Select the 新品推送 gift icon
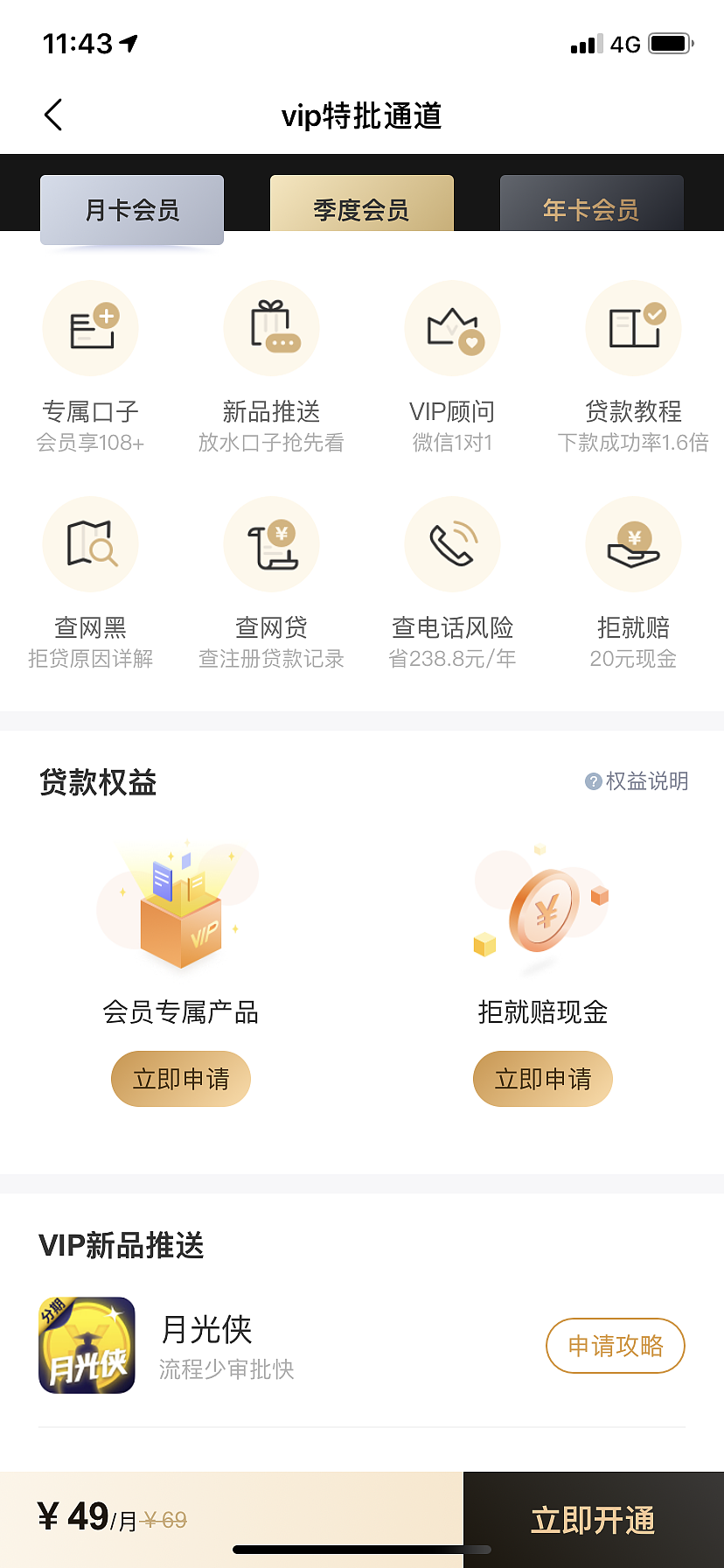Screen dimensions: 724x1568 272,328
